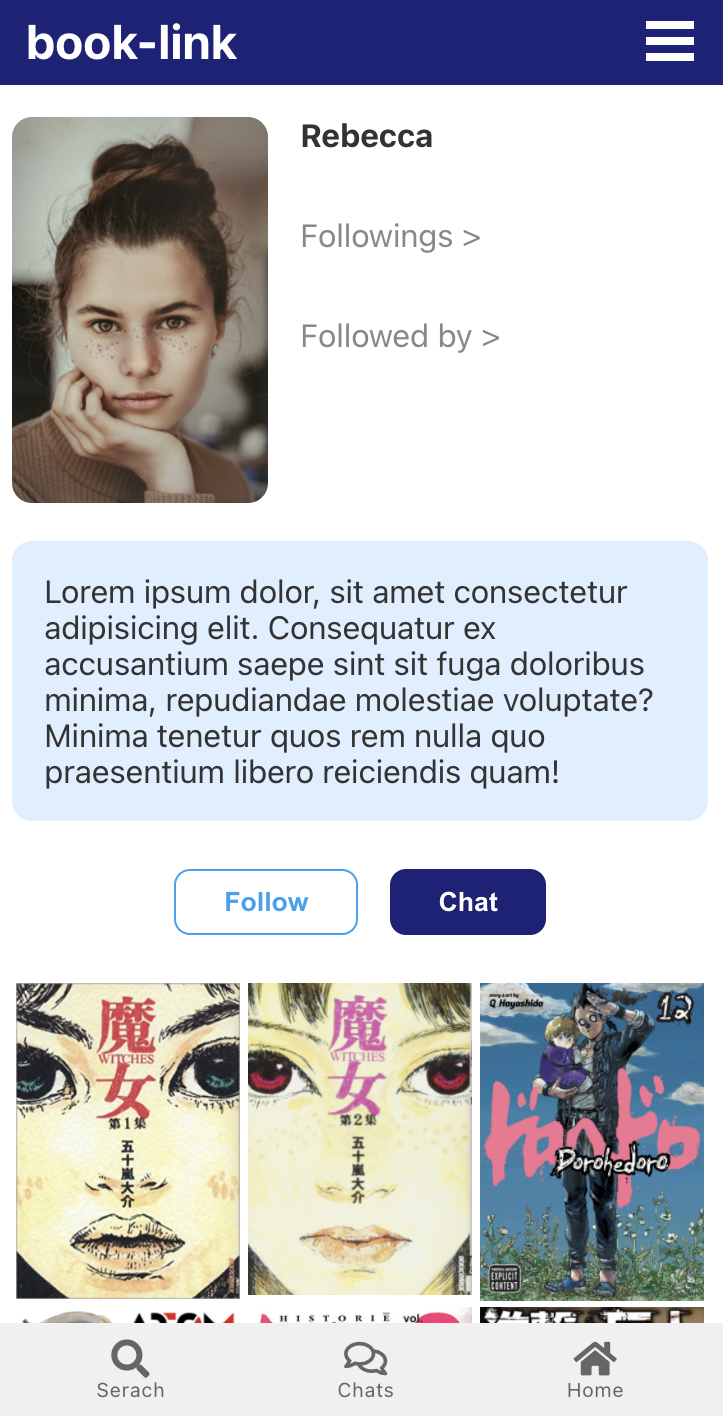Select the Home house icon
This screenshot has height=1416, width=723.
point(595,1356)
